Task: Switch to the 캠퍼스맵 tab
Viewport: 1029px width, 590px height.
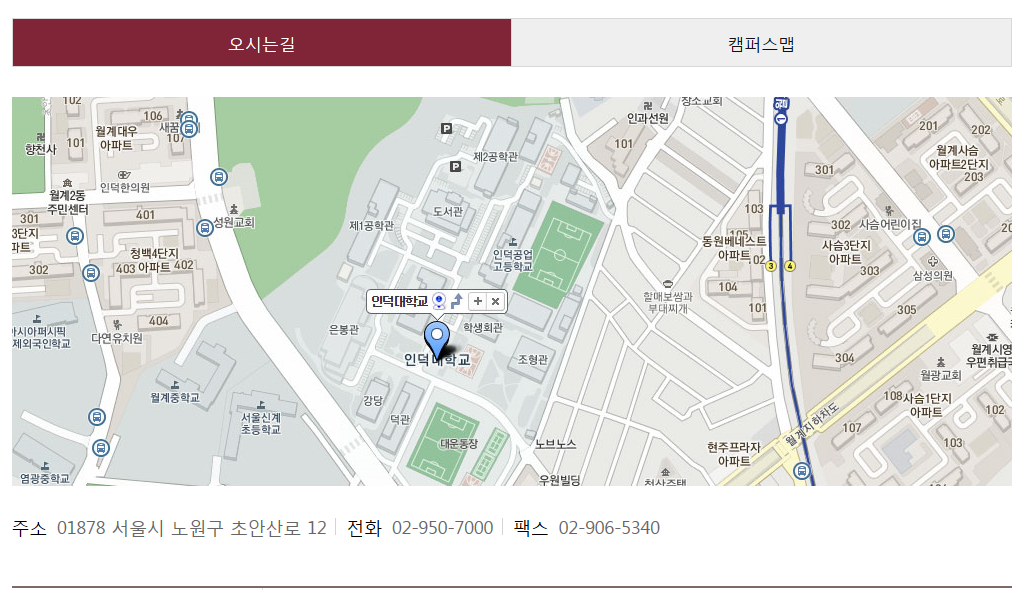Action: [761, 43]
